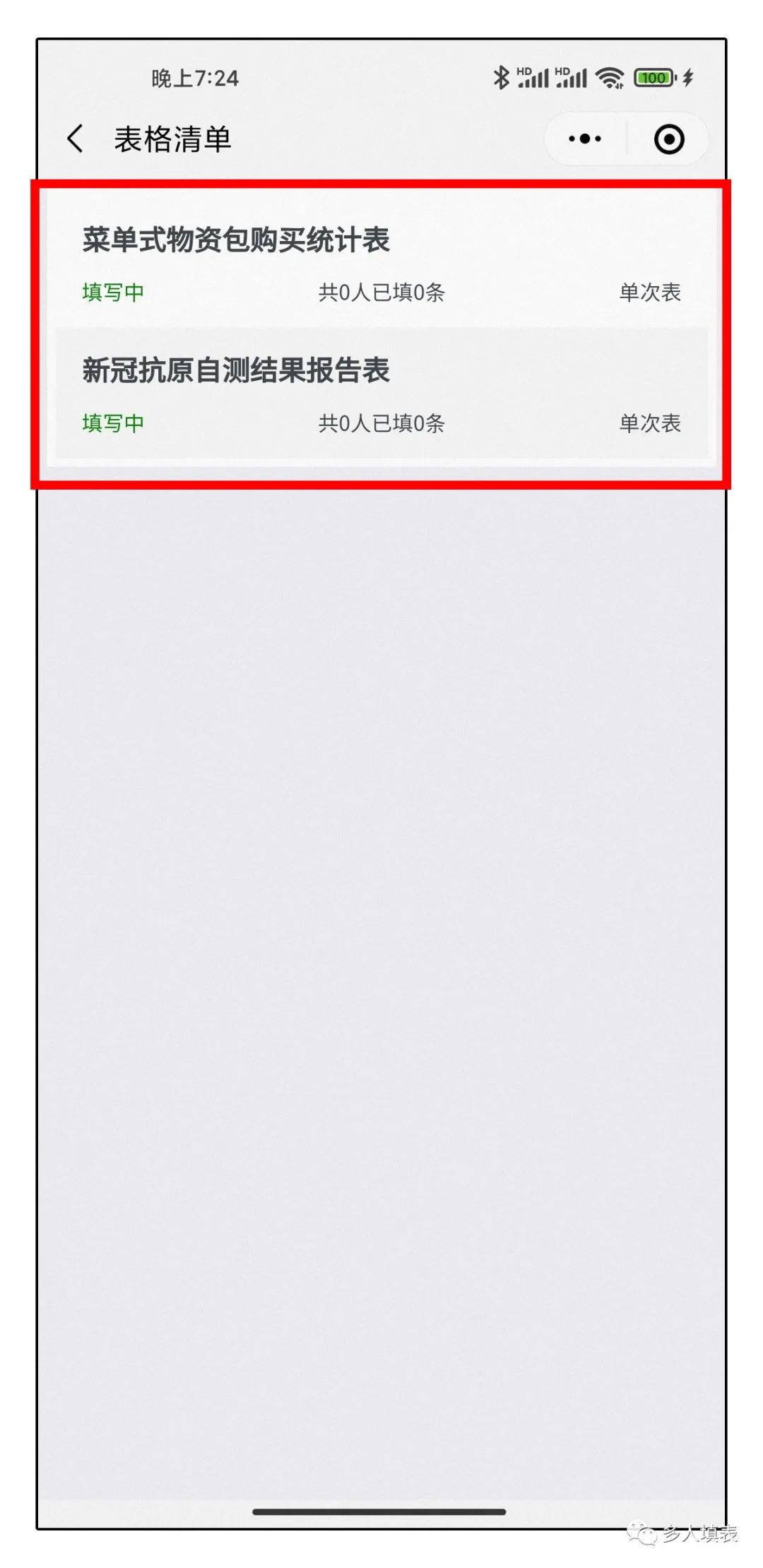Viewport: 763px width, 1568px height.
Task: Open 菜单式物资包购买统计表 form
Action: pos(381,263)
